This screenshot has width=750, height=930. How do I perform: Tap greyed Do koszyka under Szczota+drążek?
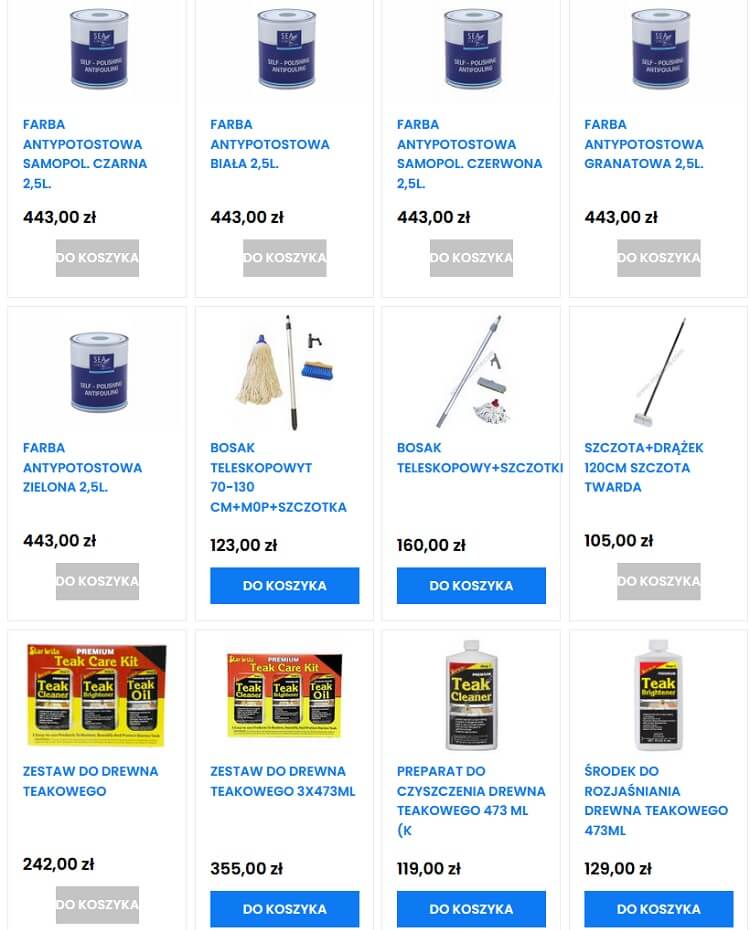(658, 581)
